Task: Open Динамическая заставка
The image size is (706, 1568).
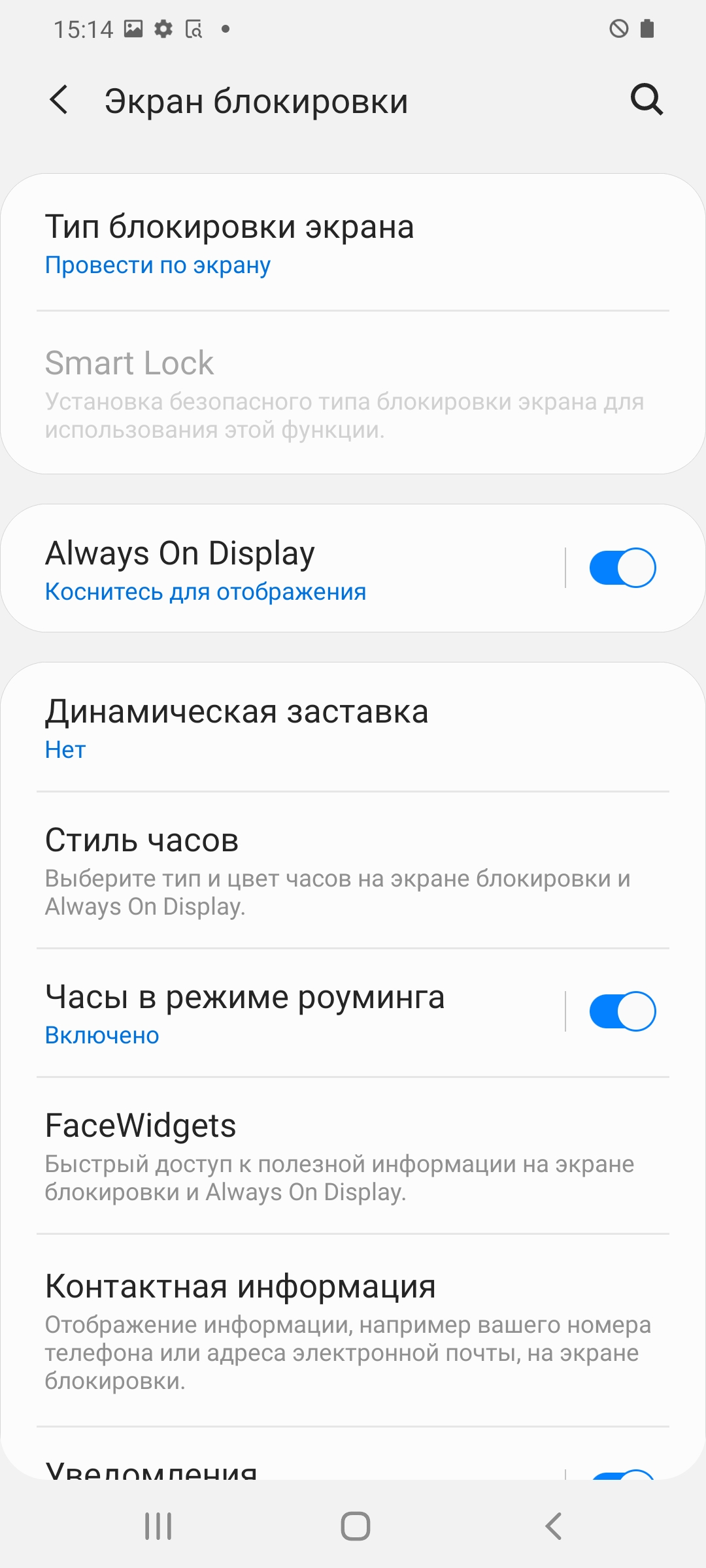Action: pyautogui.click(x=353, y=728)
